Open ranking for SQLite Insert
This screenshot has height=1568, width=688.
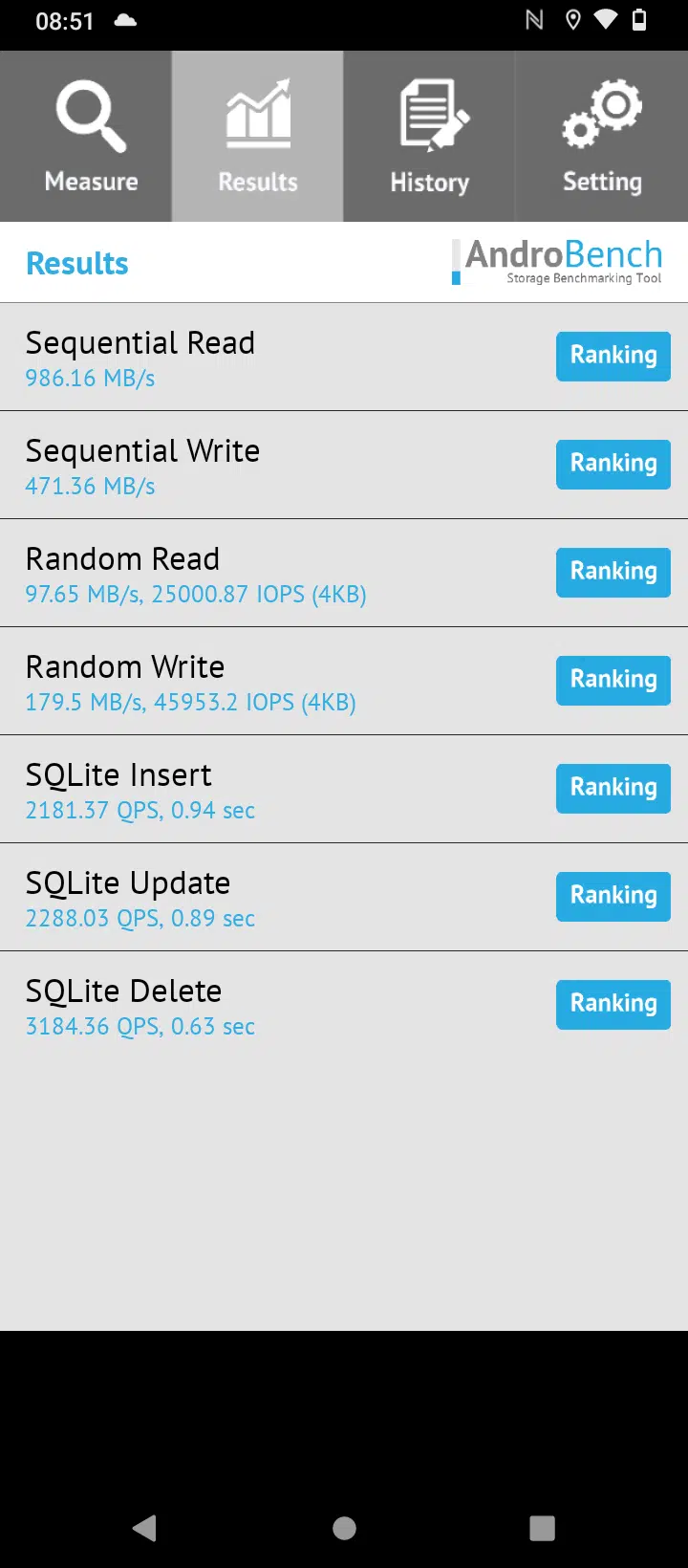coord(613,788)
